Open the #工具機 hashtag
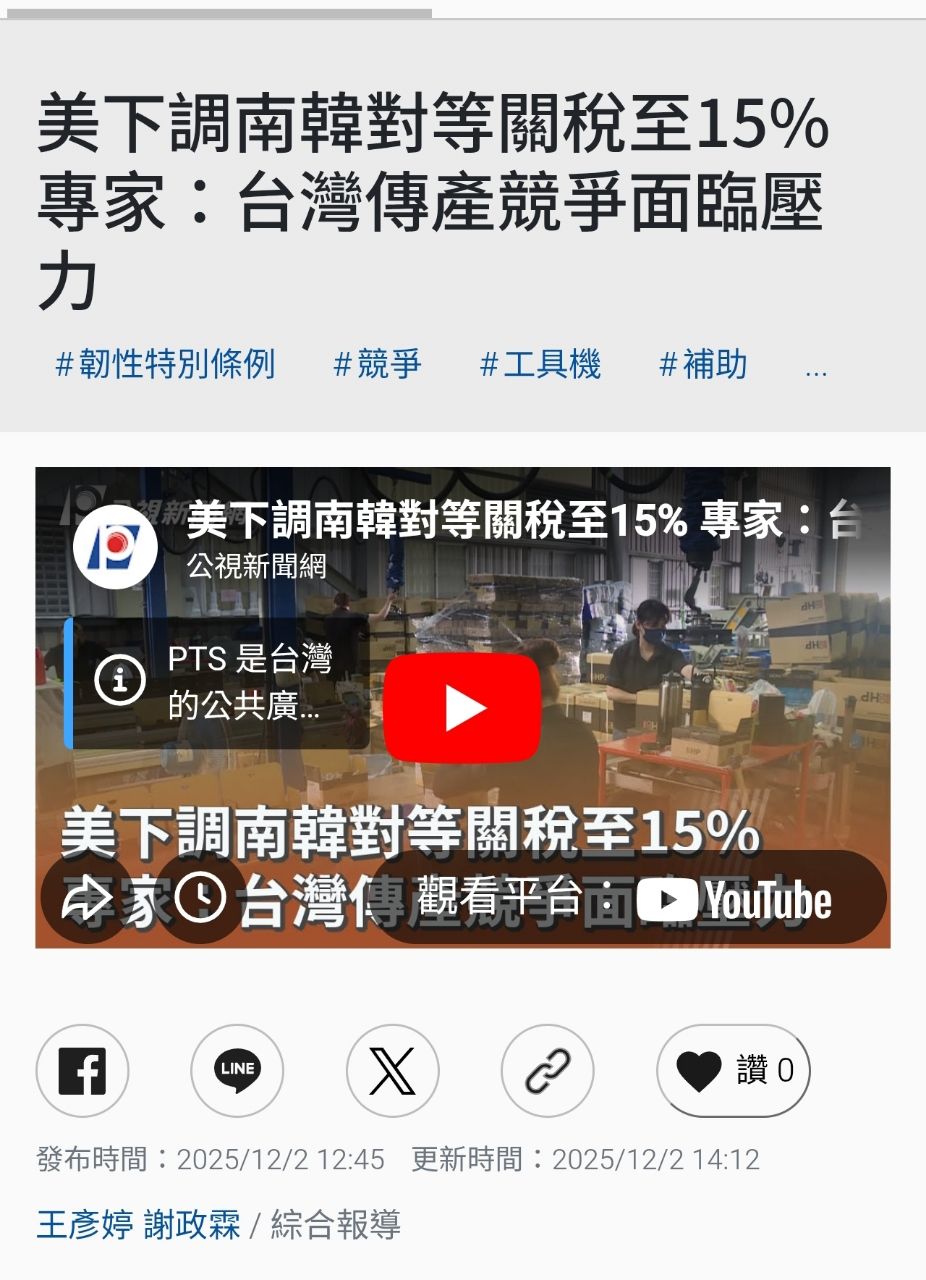Image resolution: width=926 pixels, height=1280 pixels. tap(541, 365)
